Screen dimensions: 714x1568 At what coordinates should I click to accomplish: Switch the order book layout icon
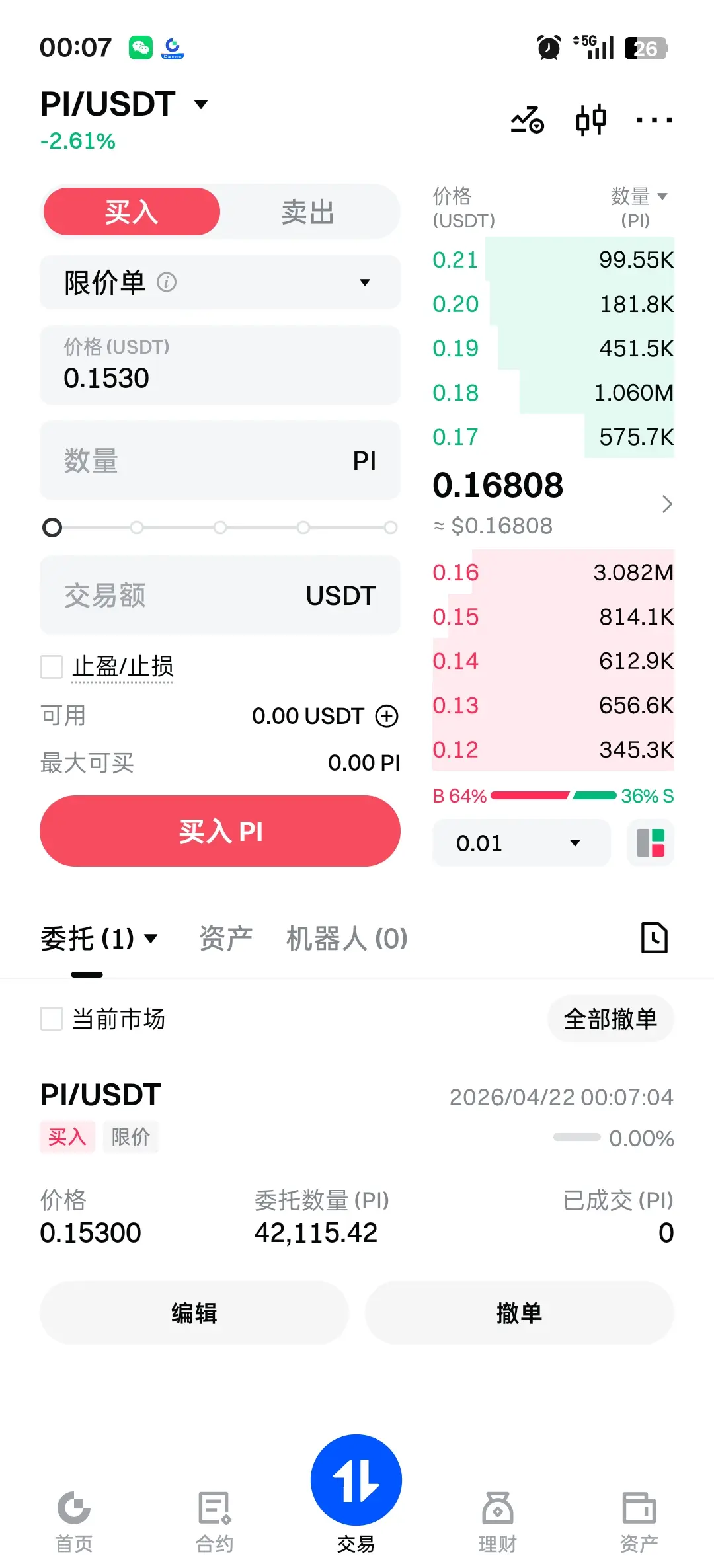pos(651,843)
